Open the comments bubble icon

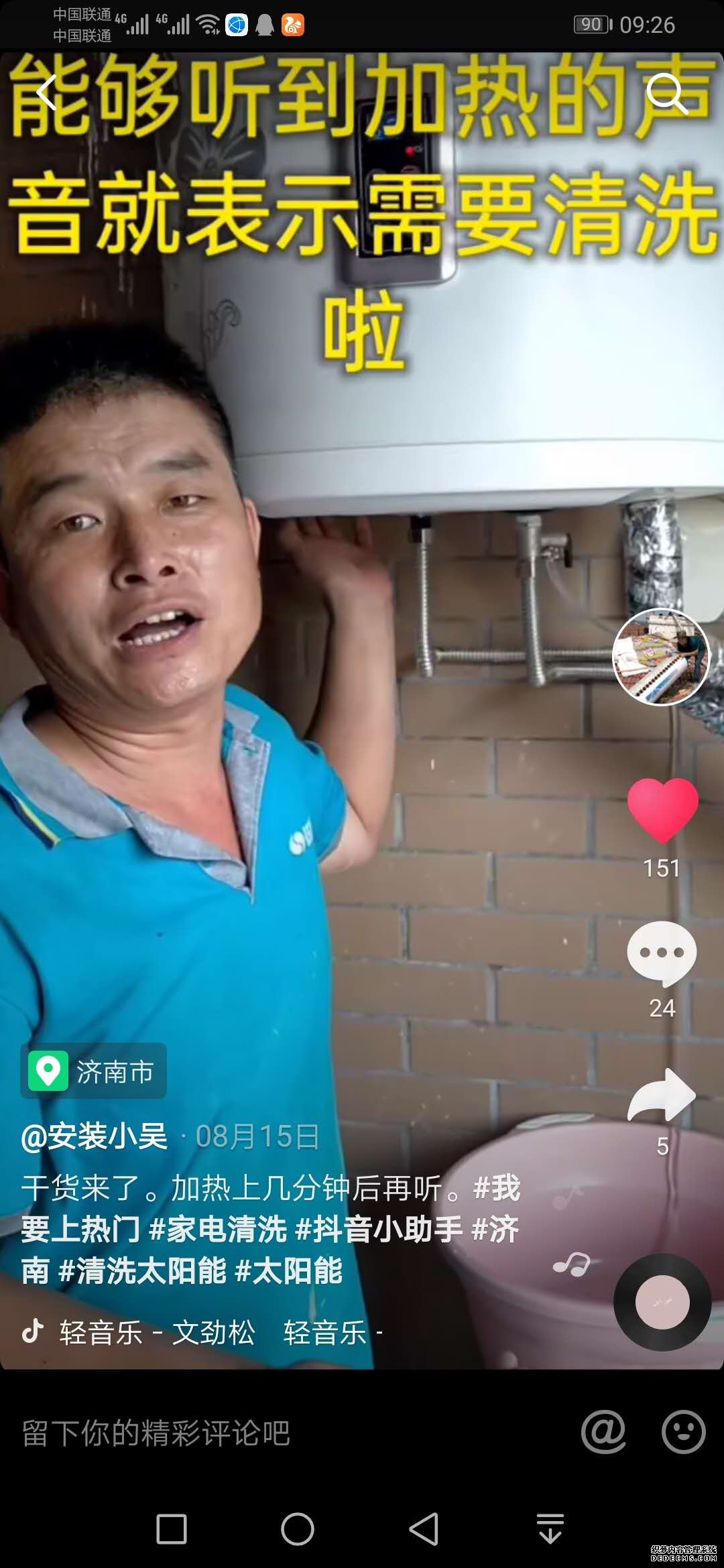coord(662,953)
